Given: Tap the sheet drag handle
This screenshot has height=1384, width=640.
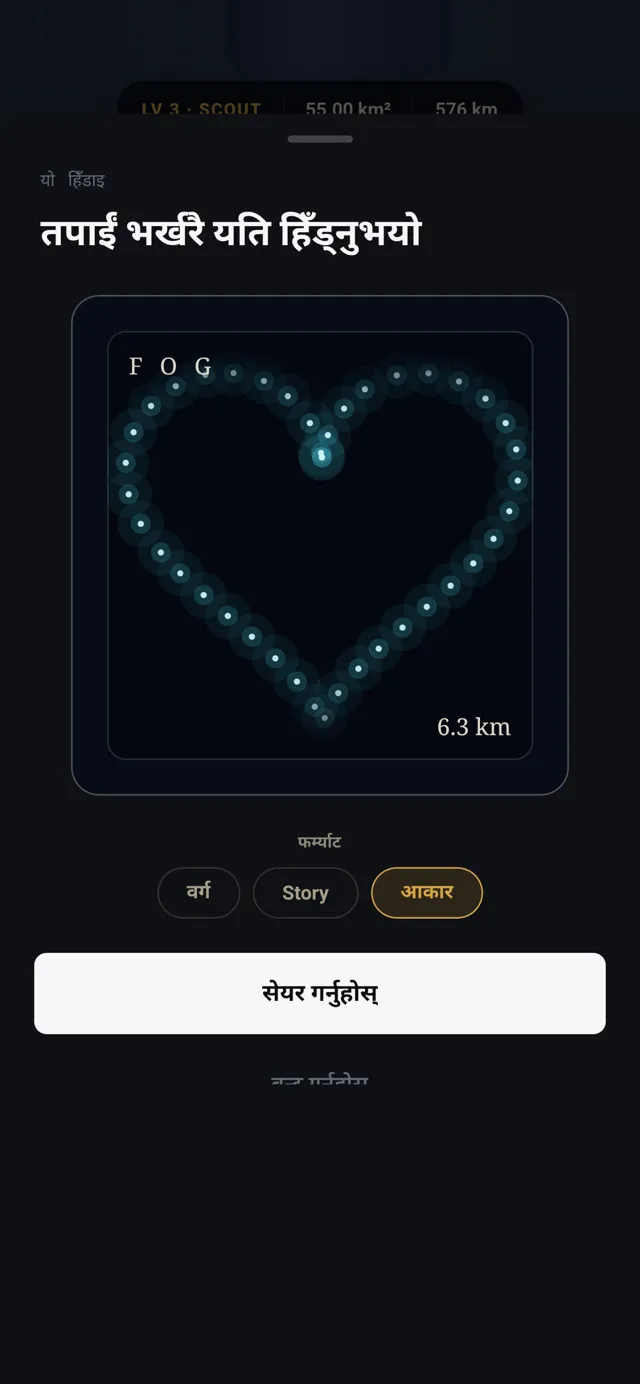Looking at the screenshot, I should coord(320,139).
